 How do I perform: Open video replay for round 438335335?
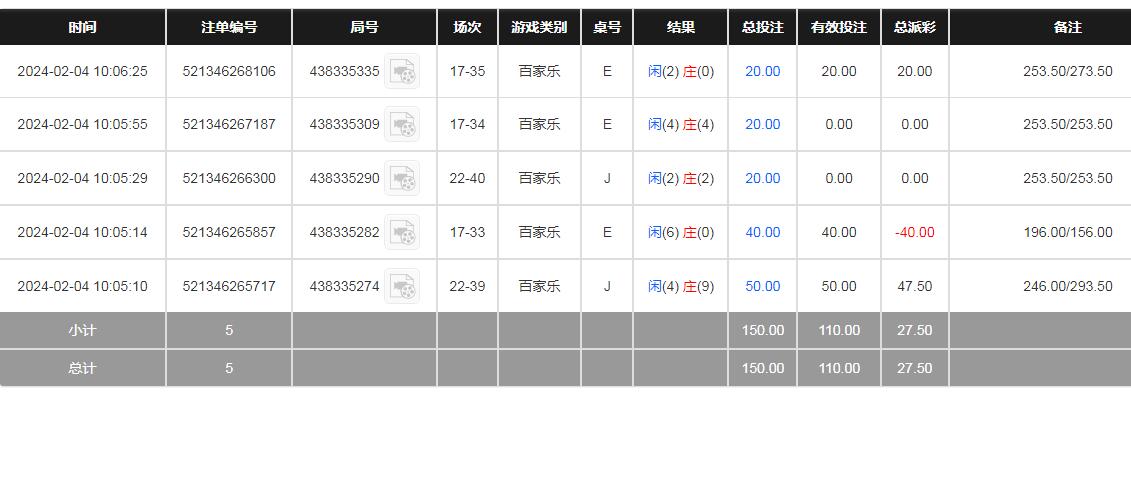click(x=402, y=71)
